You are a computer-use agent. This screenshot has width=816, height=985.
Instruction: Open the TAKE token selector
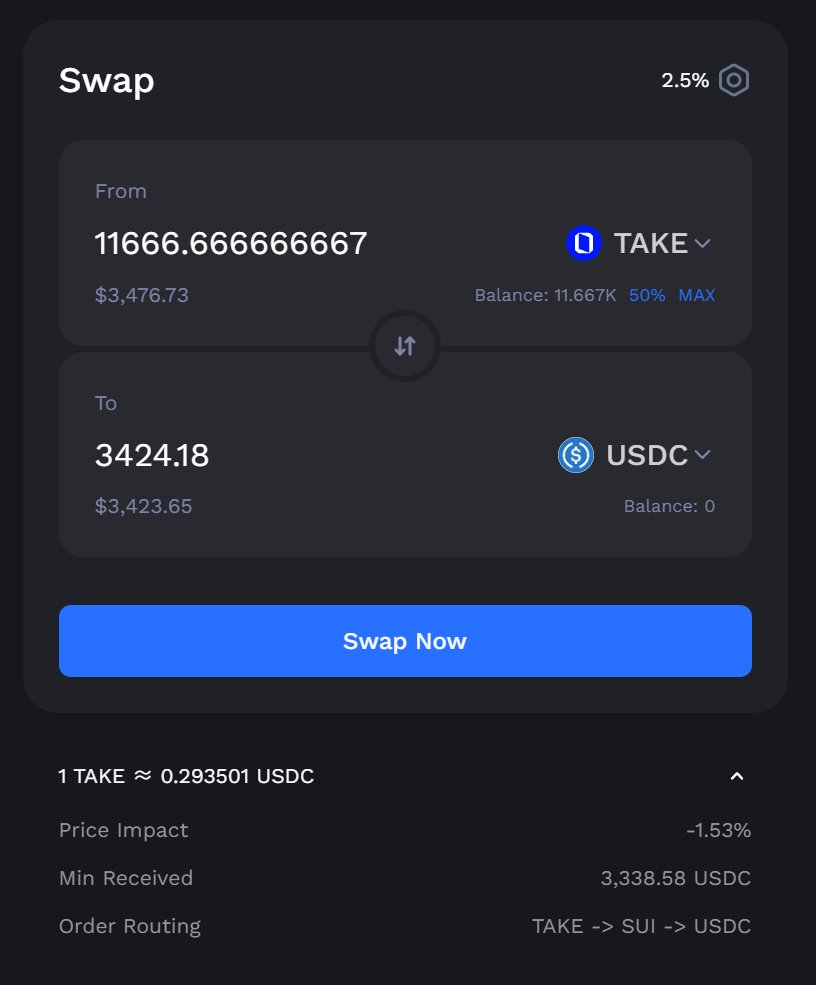639,243
